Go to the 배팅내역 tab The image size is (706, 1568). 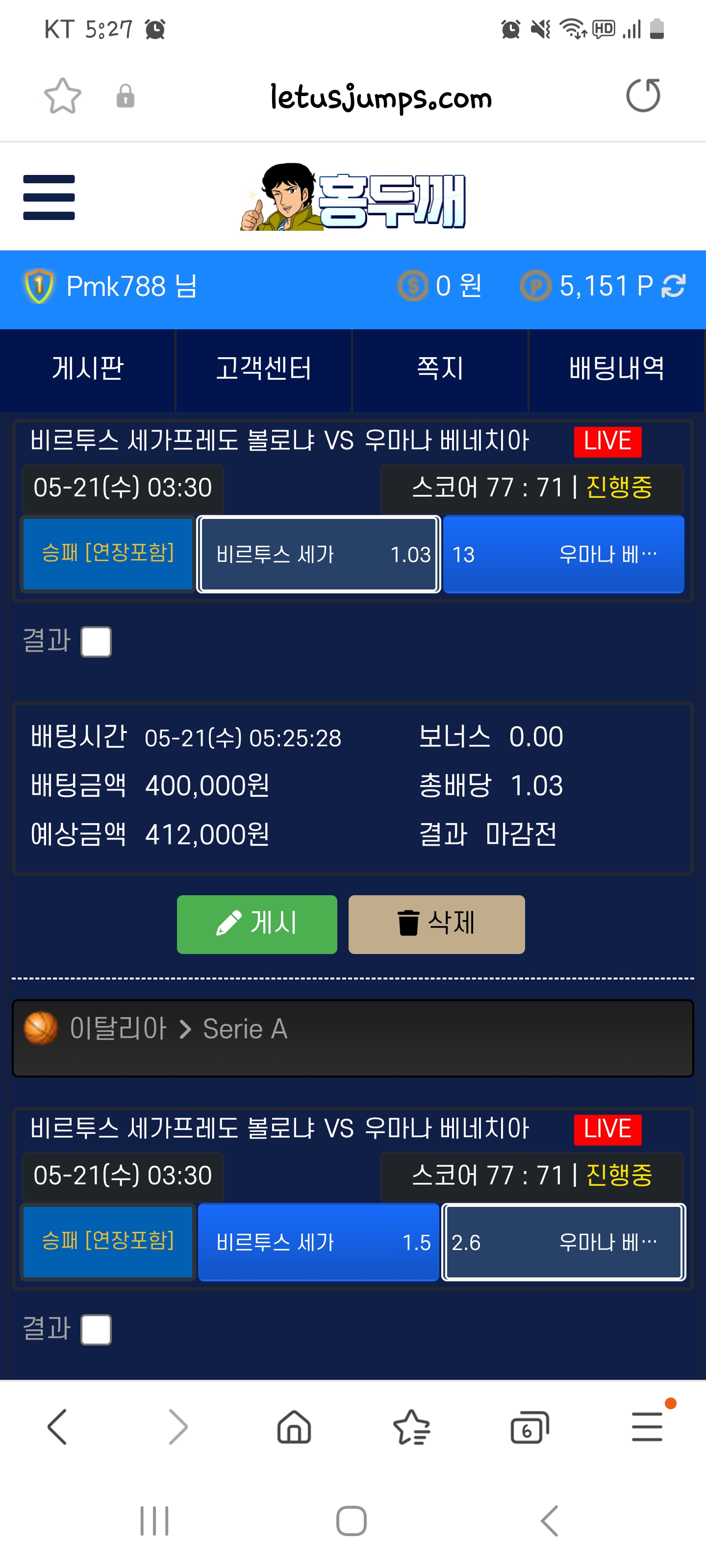pos(616,369)
